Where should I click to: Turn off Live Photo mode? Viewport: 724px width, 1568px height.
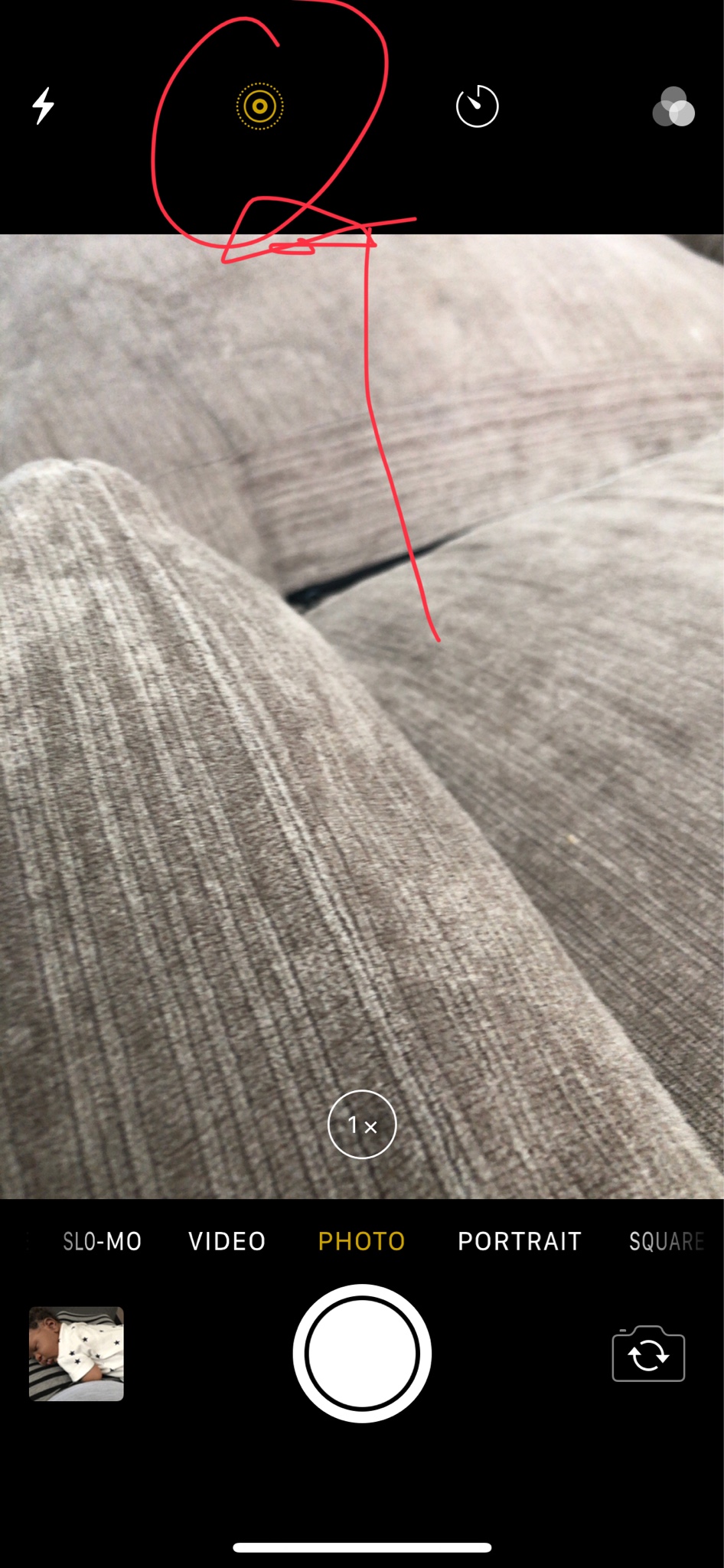pos(259,106)
